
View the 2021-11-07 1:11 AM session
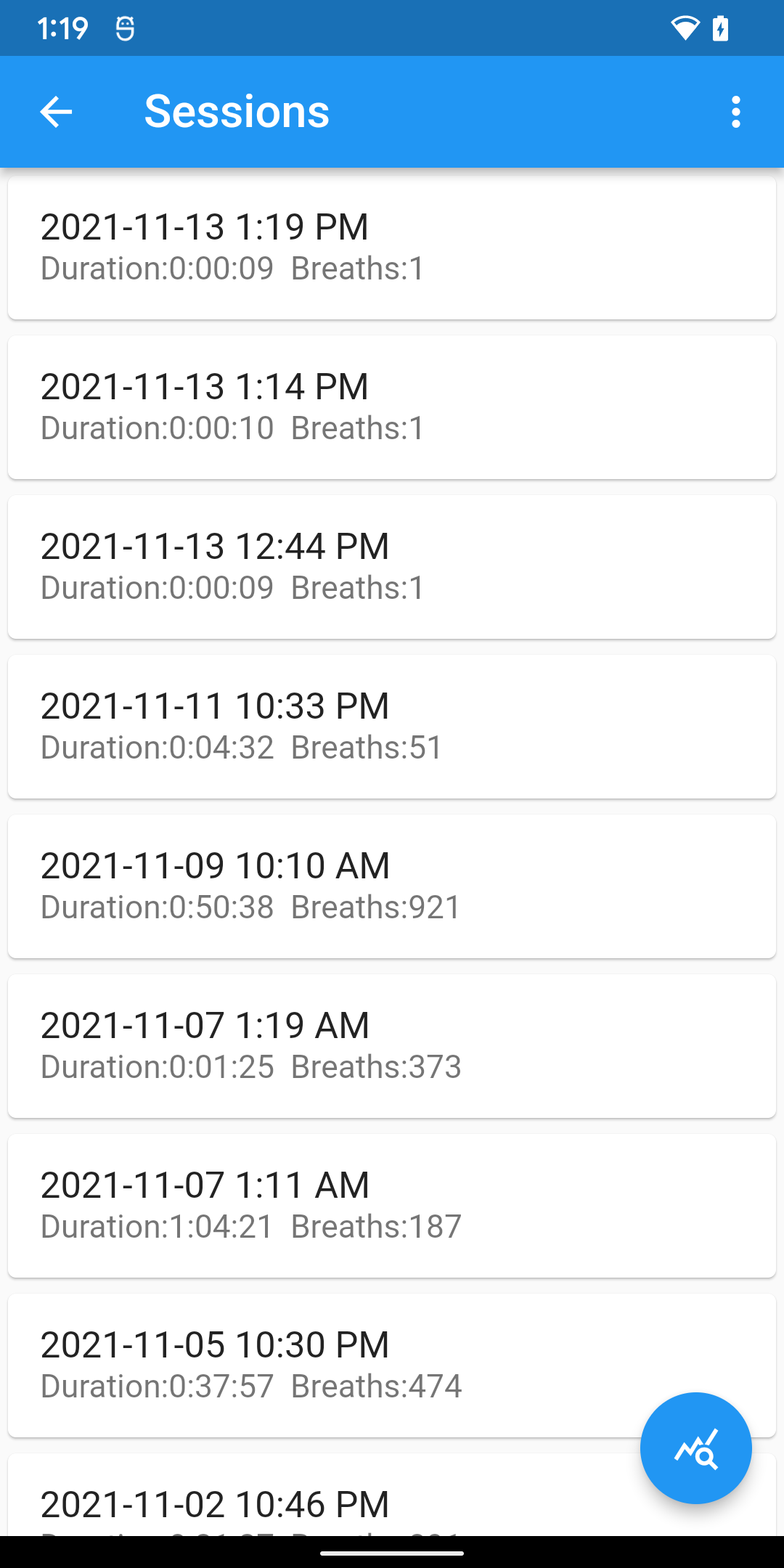(392, 1206)
